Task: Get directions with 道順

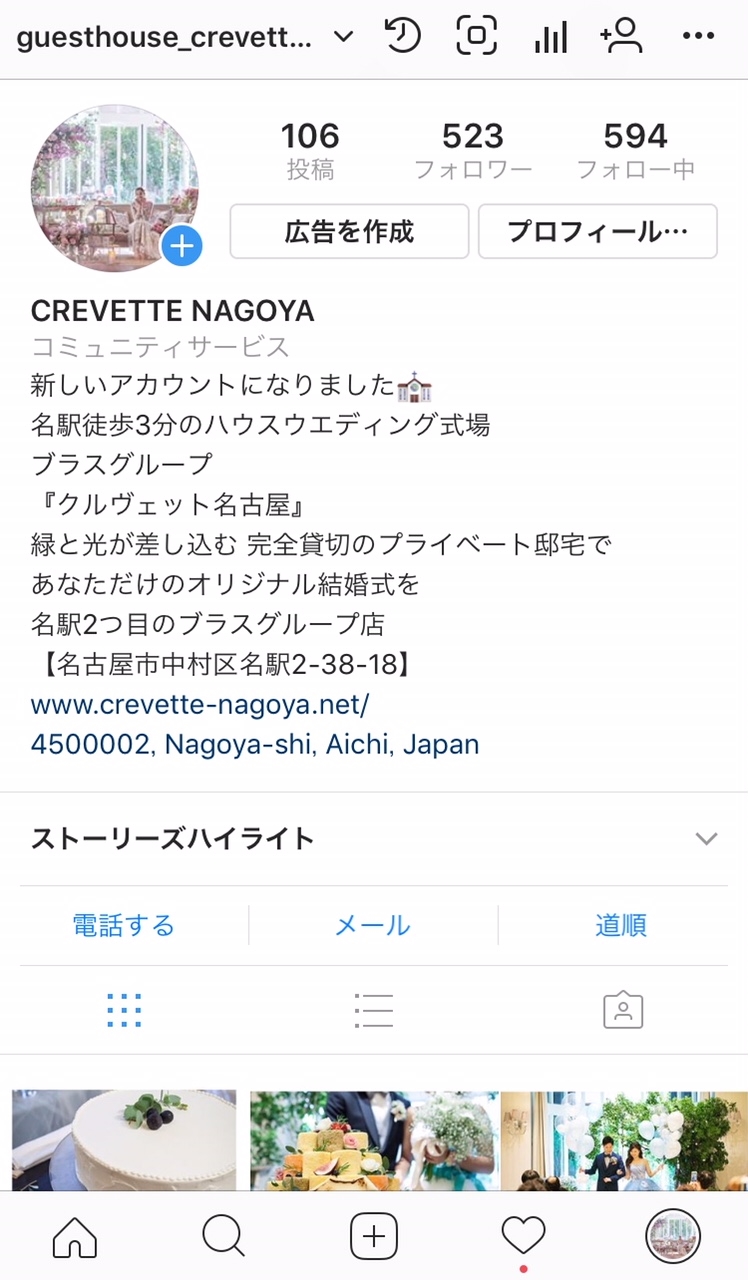Action: tap(622, 925)
